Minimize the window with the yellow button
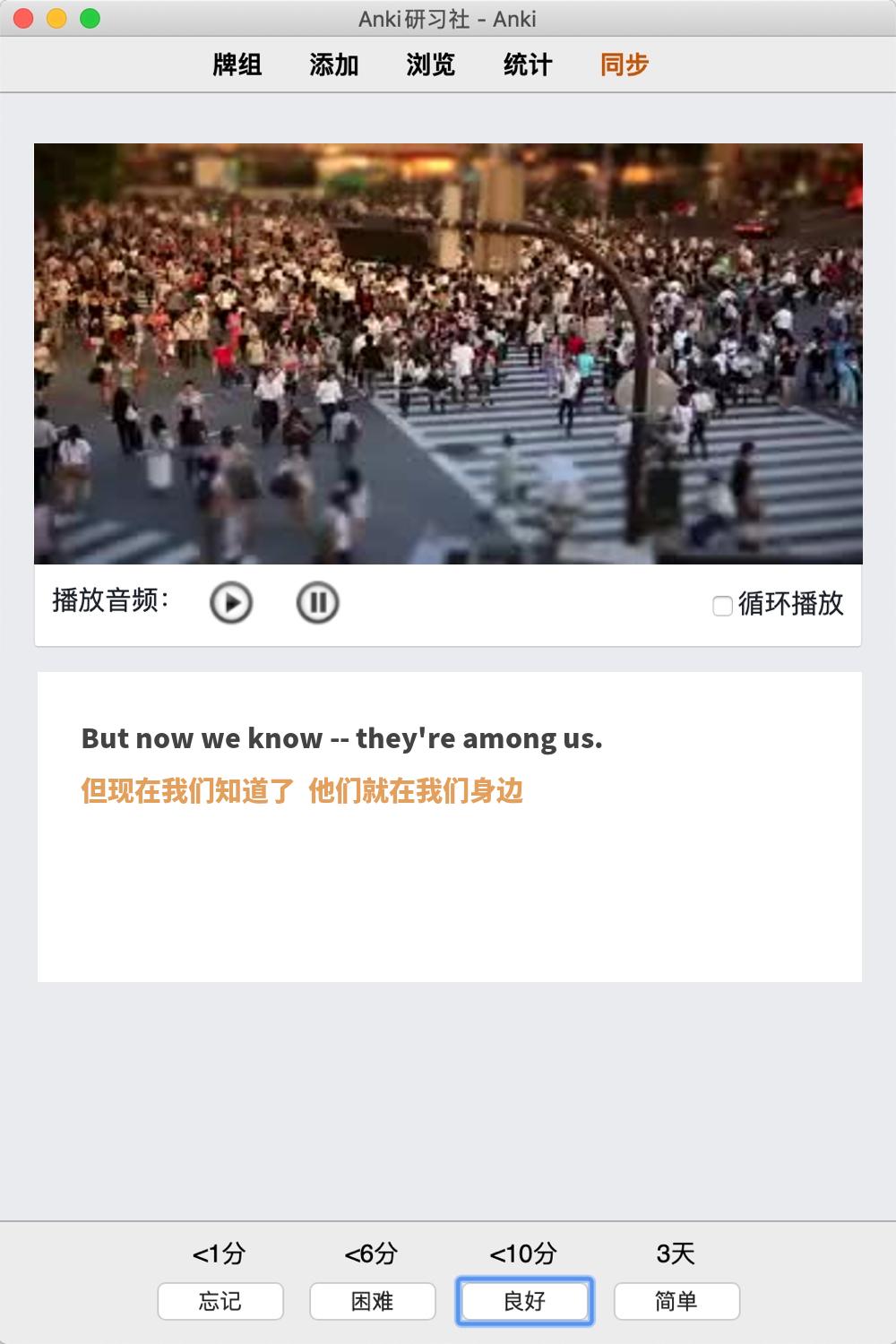The image size is (896, 1344). [x=56, y=18]
